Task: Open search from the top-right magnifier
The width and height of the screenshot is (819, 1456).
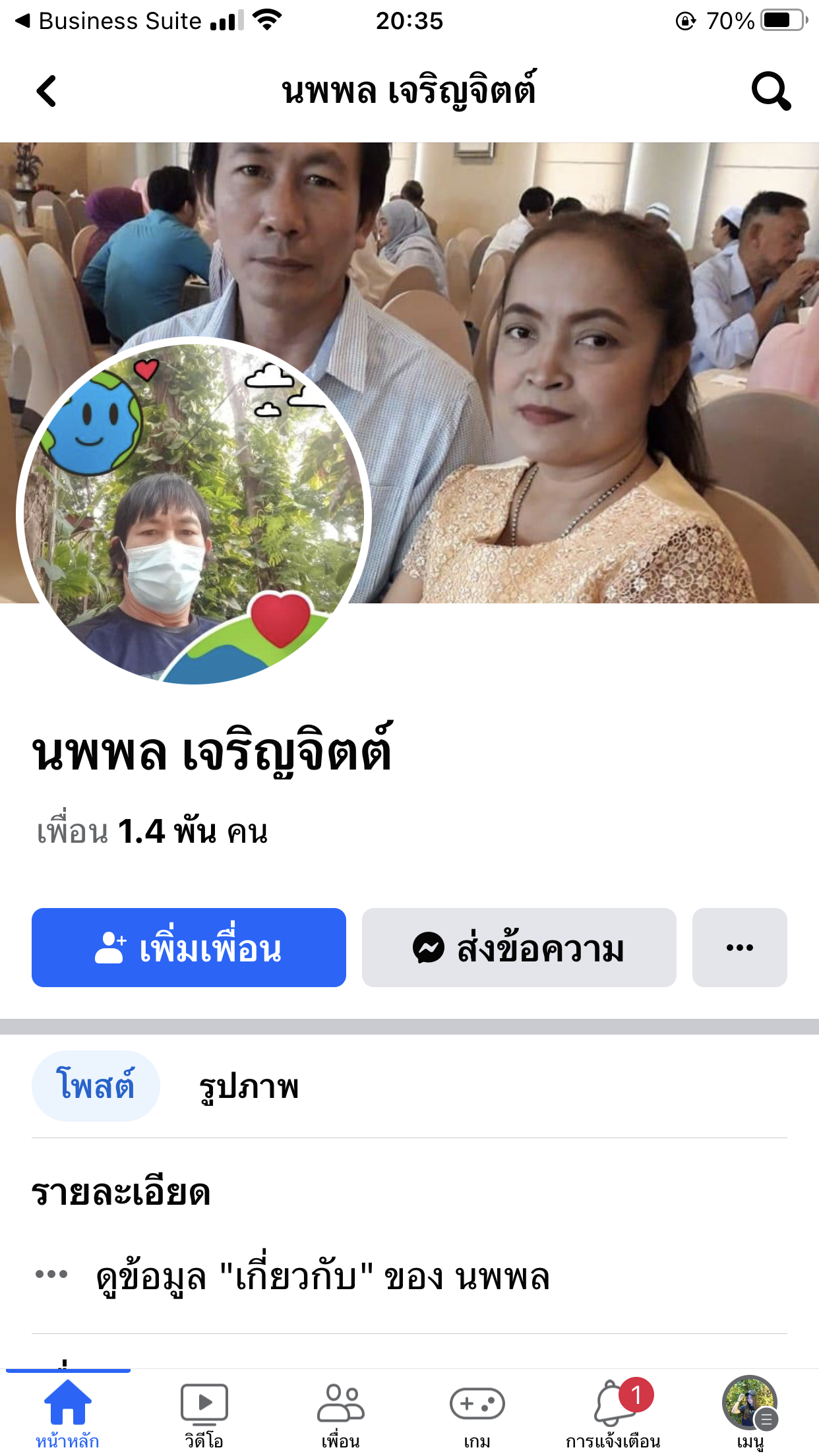Action: pyautogui.click(x=770, y=91)
